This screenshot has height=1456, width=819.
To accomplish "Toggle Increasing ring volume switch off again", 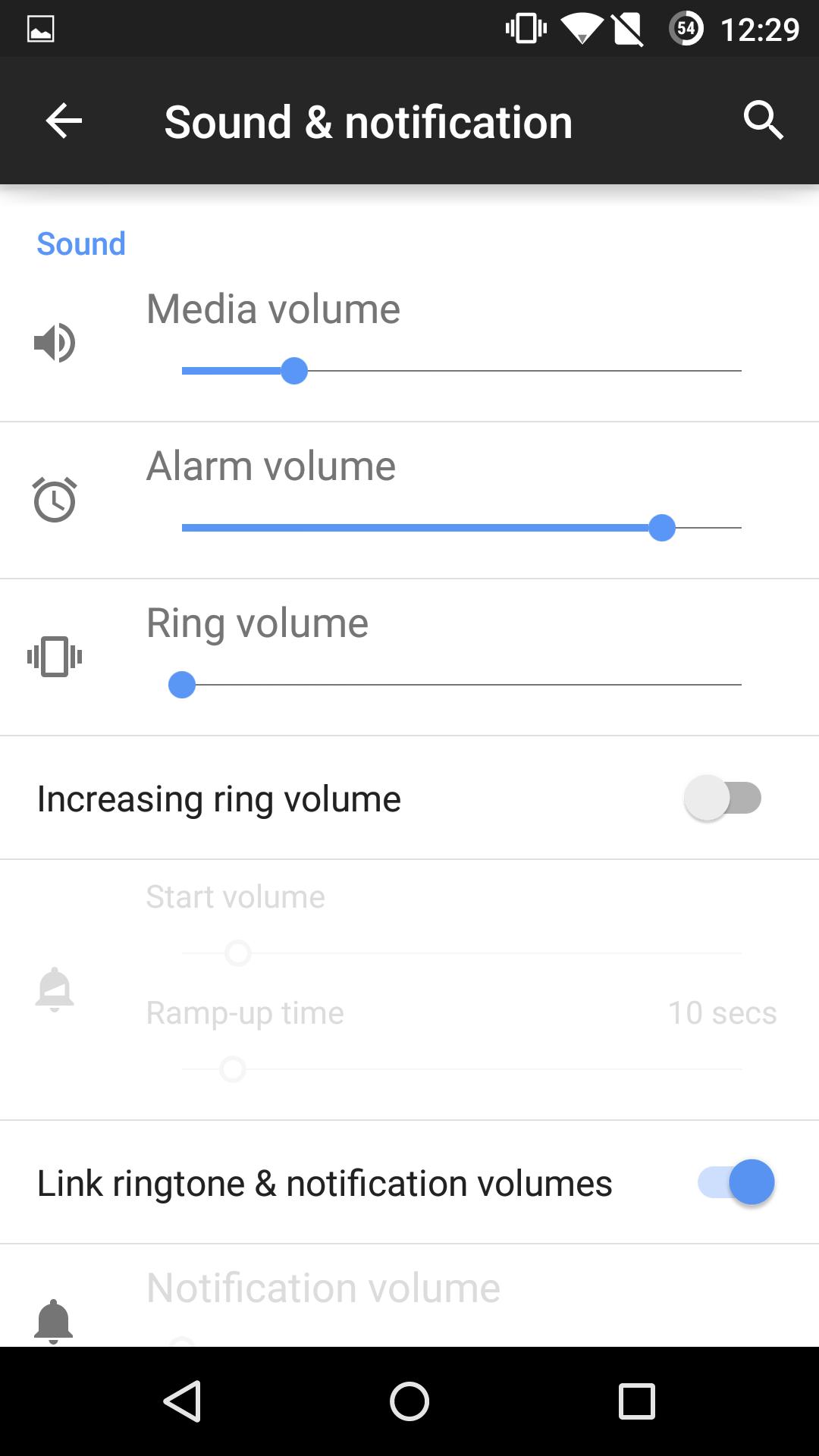I will pos(721,798).
